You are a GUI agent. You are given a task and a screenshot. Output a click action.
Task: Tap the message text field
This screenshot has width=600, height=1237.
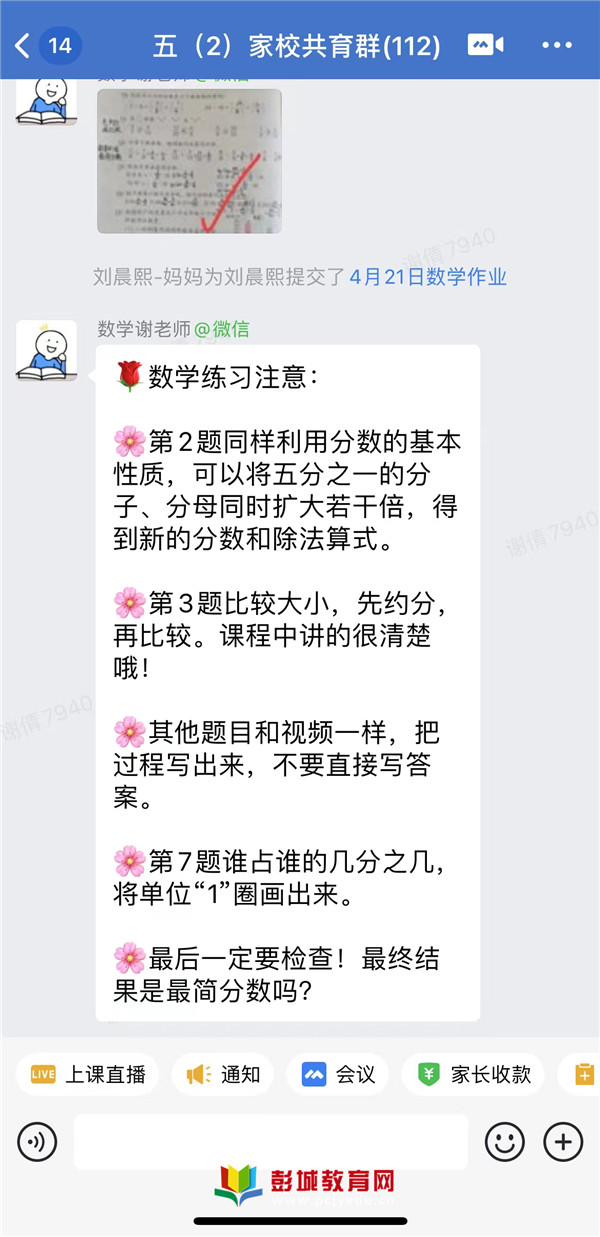click(x=270, y=1141)
